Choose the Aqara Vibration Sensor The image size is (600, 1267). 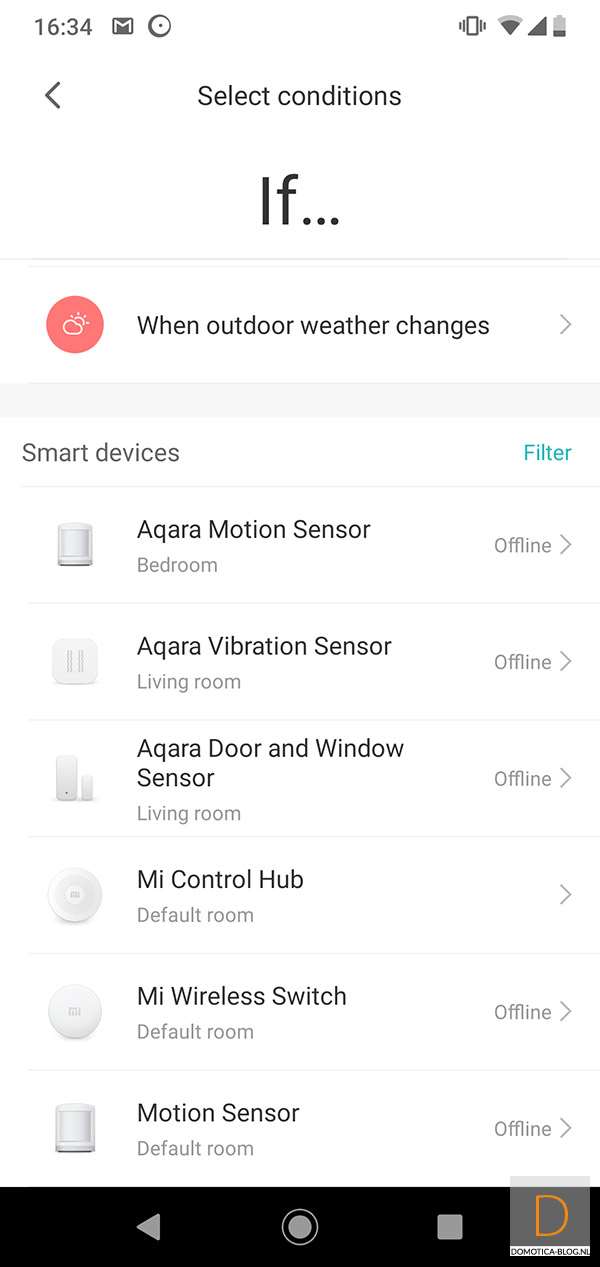pos(300,662)
